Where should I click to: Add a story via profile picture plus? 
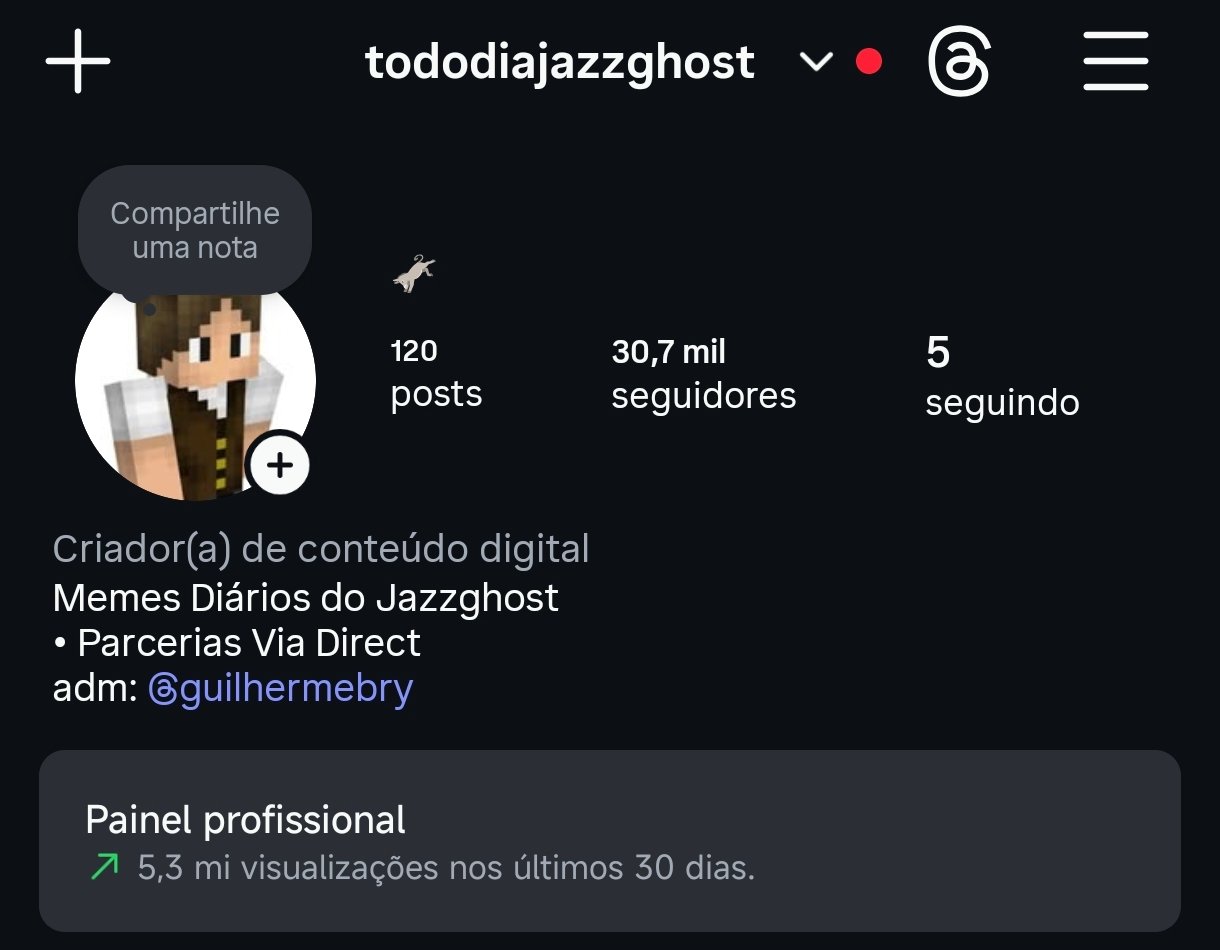point(280,465)
